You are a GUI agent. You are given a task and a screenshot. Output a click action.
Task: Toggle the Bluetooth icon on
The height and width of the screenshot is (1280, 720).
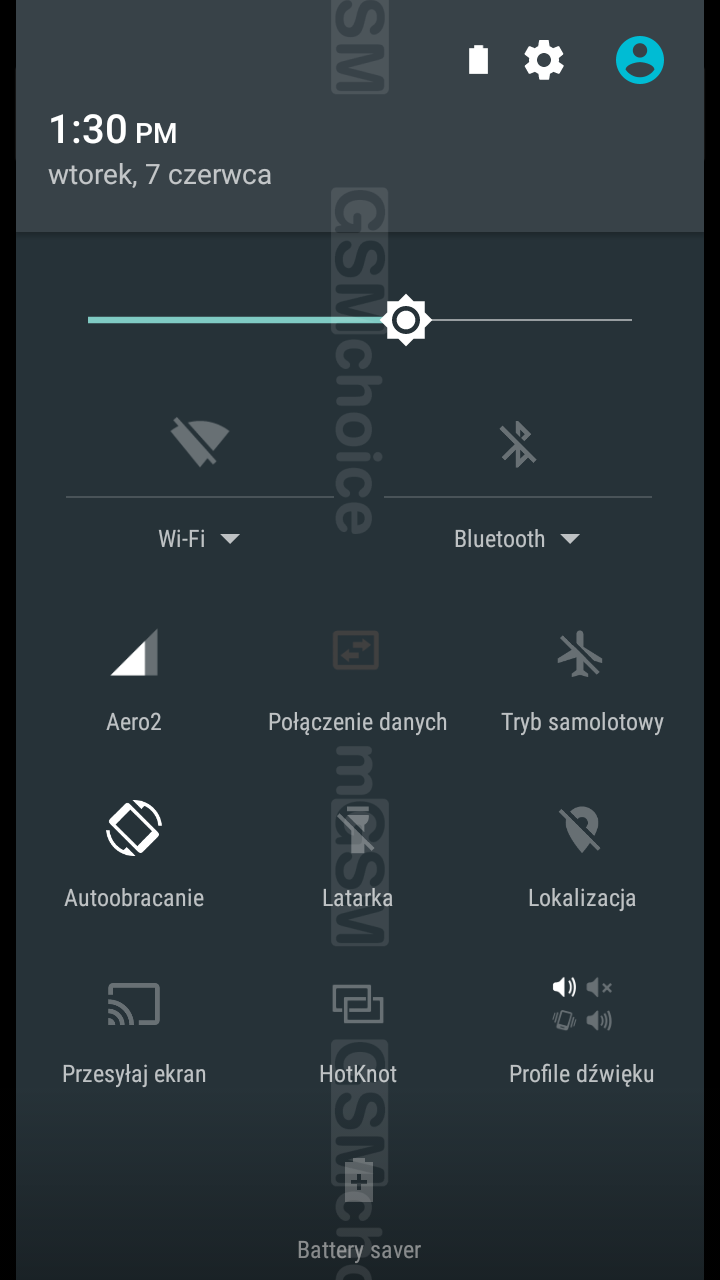[x=518, y=442]
